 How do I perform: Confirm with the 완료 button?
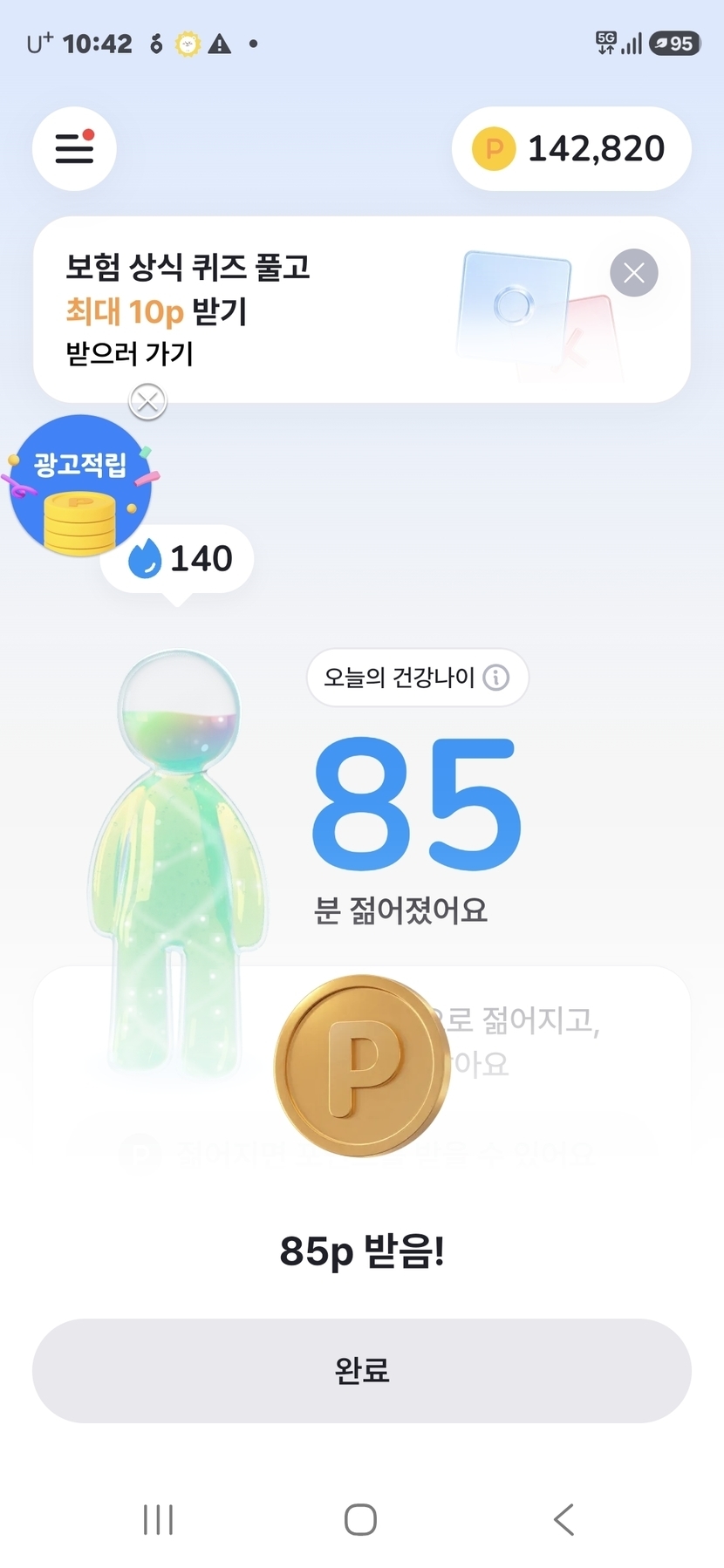361,1370
